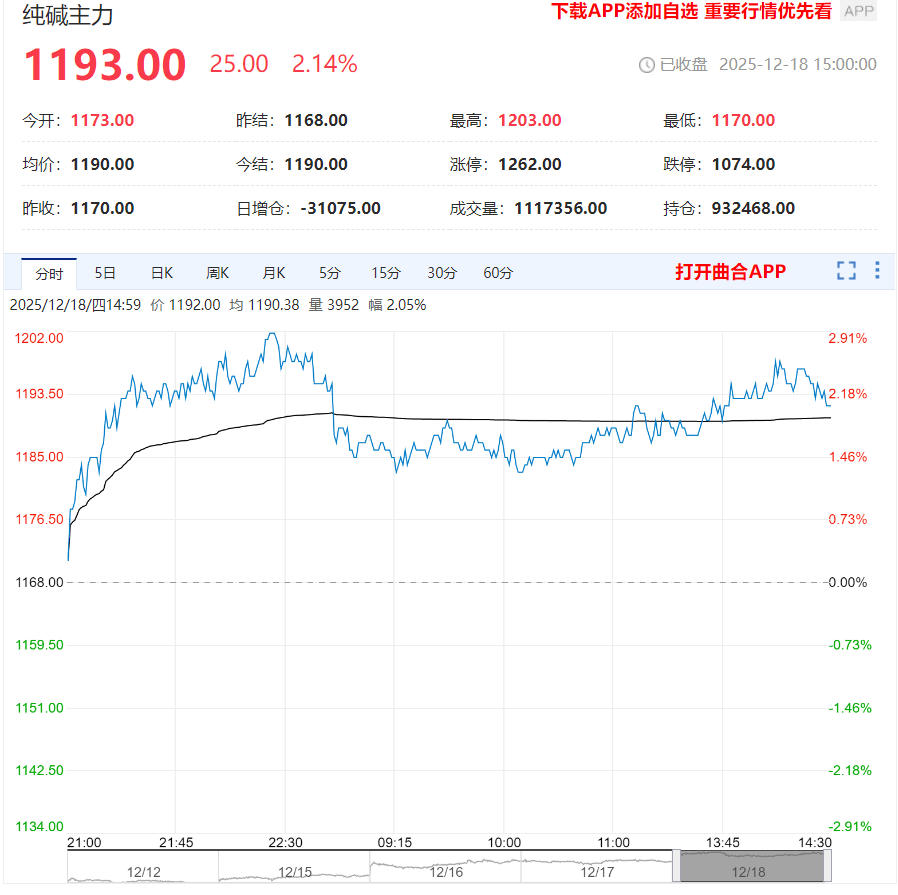Open the 日K candlestick tab
The width and height of the screenshot is (898, 895).
(161, 272)
